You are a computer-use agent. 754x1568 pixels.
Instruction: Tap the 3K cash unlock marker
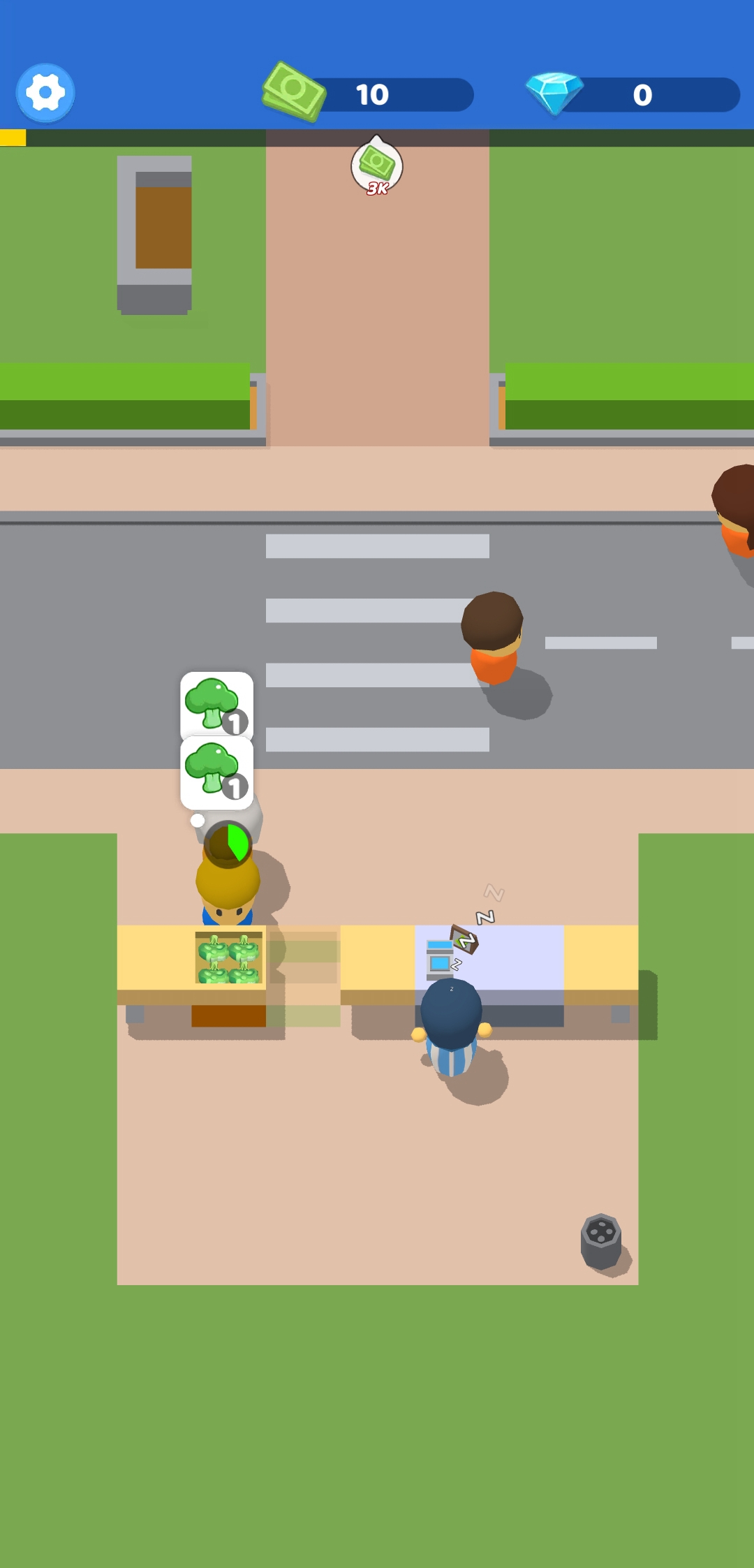[x=377, y=168]
